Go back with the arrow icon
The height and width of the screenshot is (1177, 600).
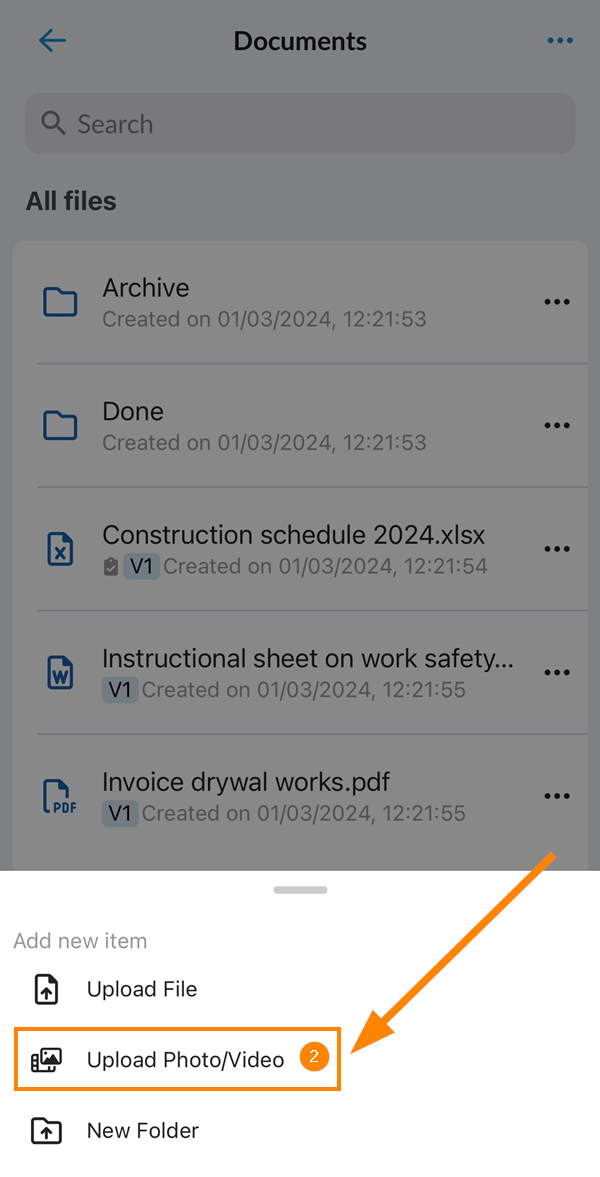click(x=53, y=41)
